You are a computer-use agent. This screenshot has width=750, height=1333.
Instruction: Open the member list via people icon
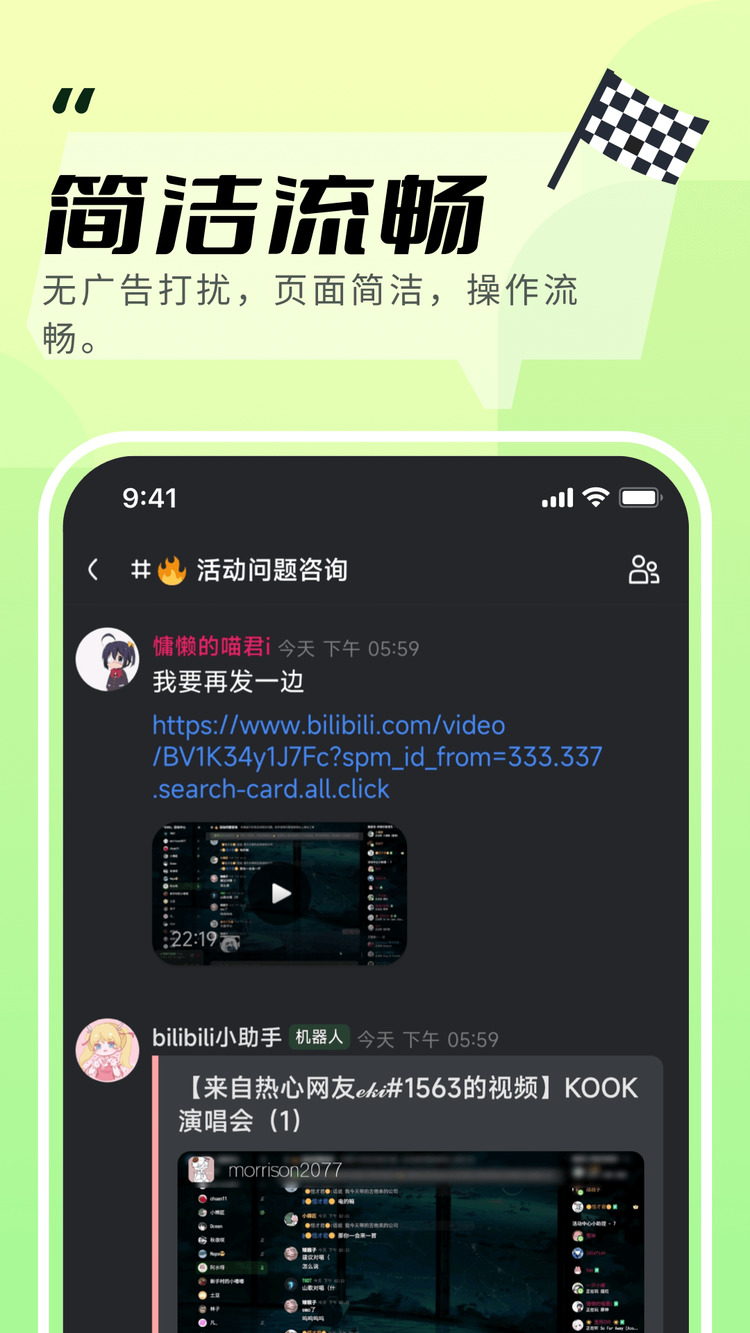[643, 569]
